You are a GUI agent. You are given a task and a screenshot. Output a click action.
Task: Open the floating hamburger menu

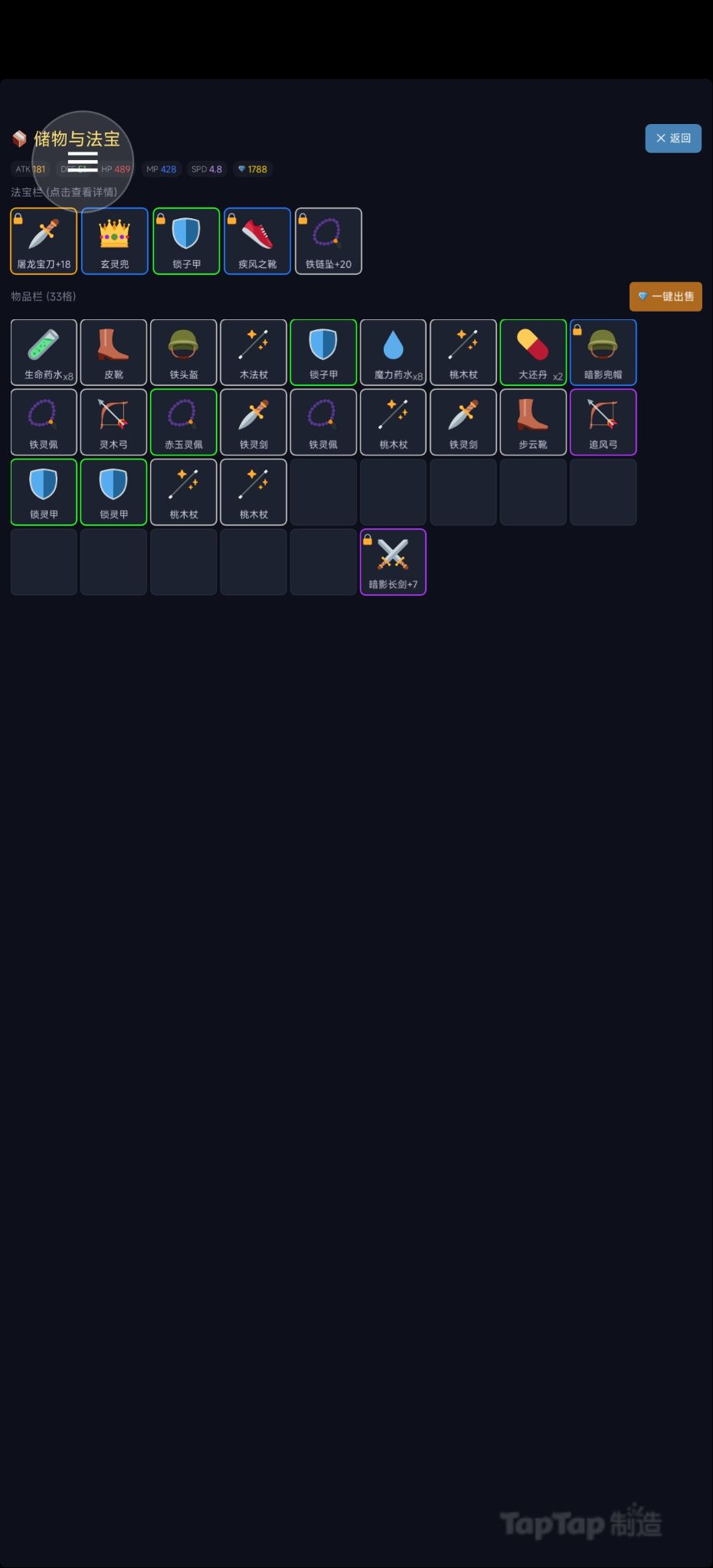[x=83, y=162]
